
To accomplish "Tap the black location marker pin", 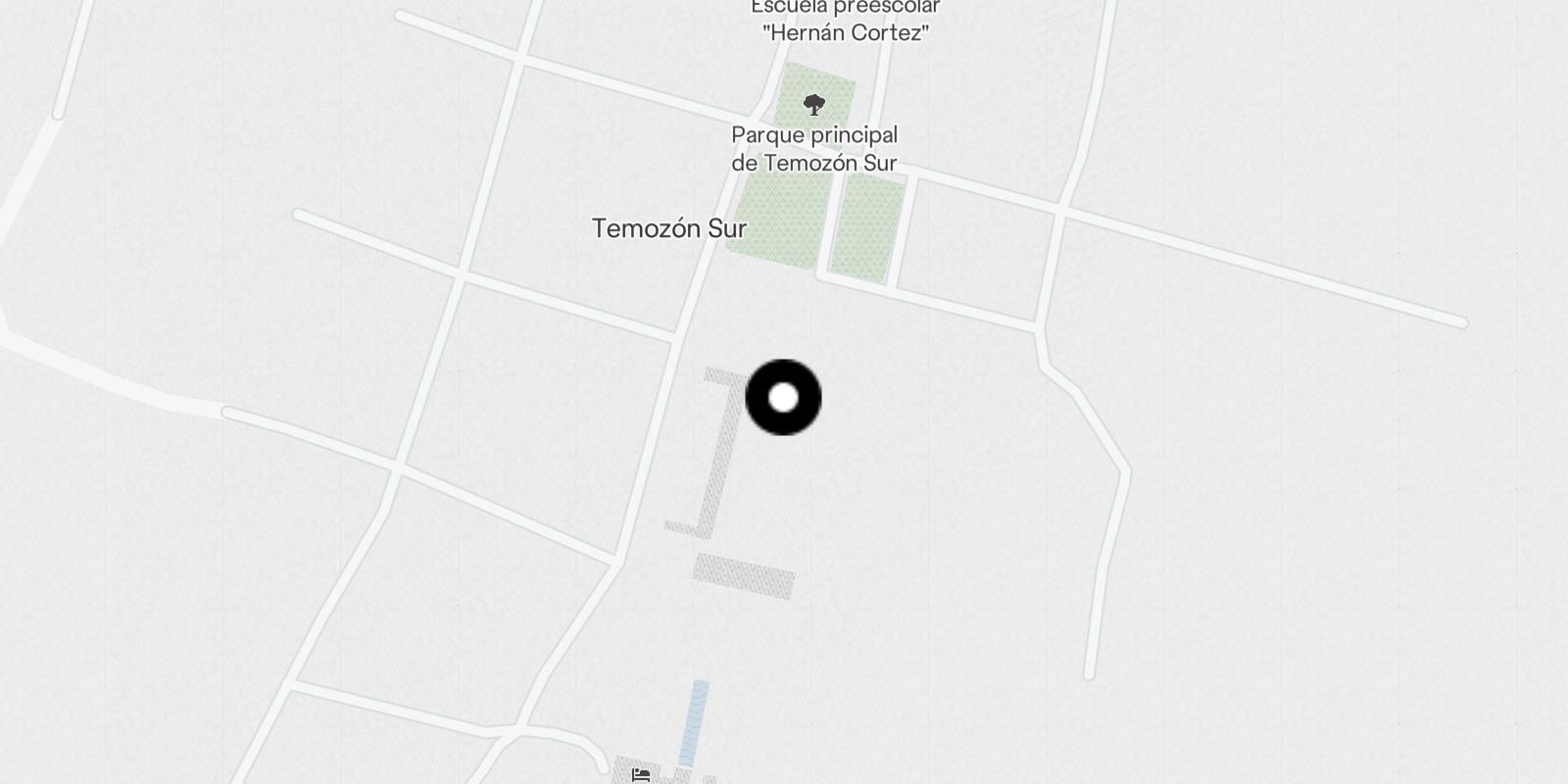I will coord(783,397).
